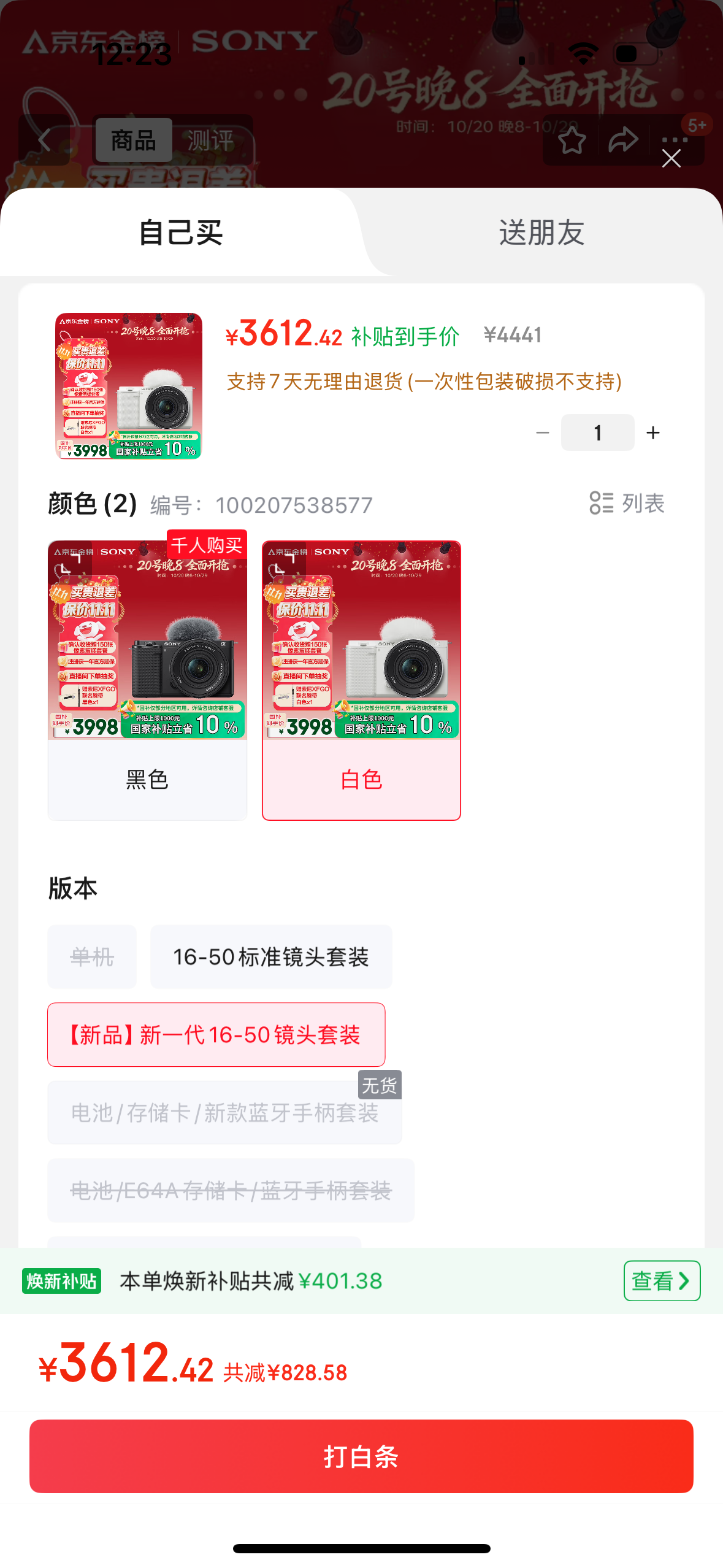Pay with the 打白条 button
The image size is (723, 1568).
click(361, 1456)
